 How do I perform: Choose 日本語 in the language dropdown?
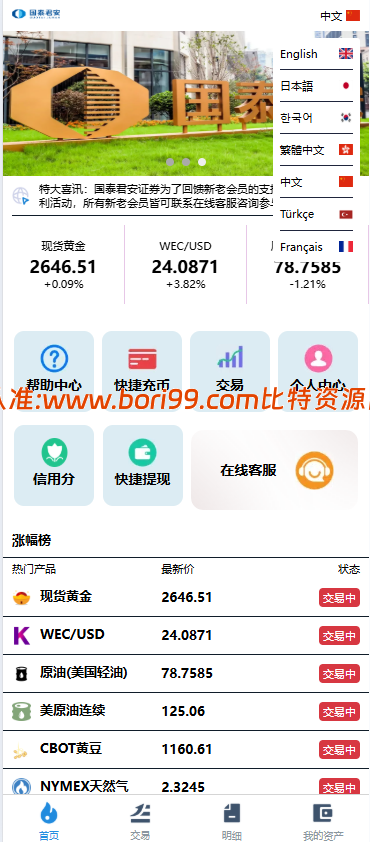(316, 86)
